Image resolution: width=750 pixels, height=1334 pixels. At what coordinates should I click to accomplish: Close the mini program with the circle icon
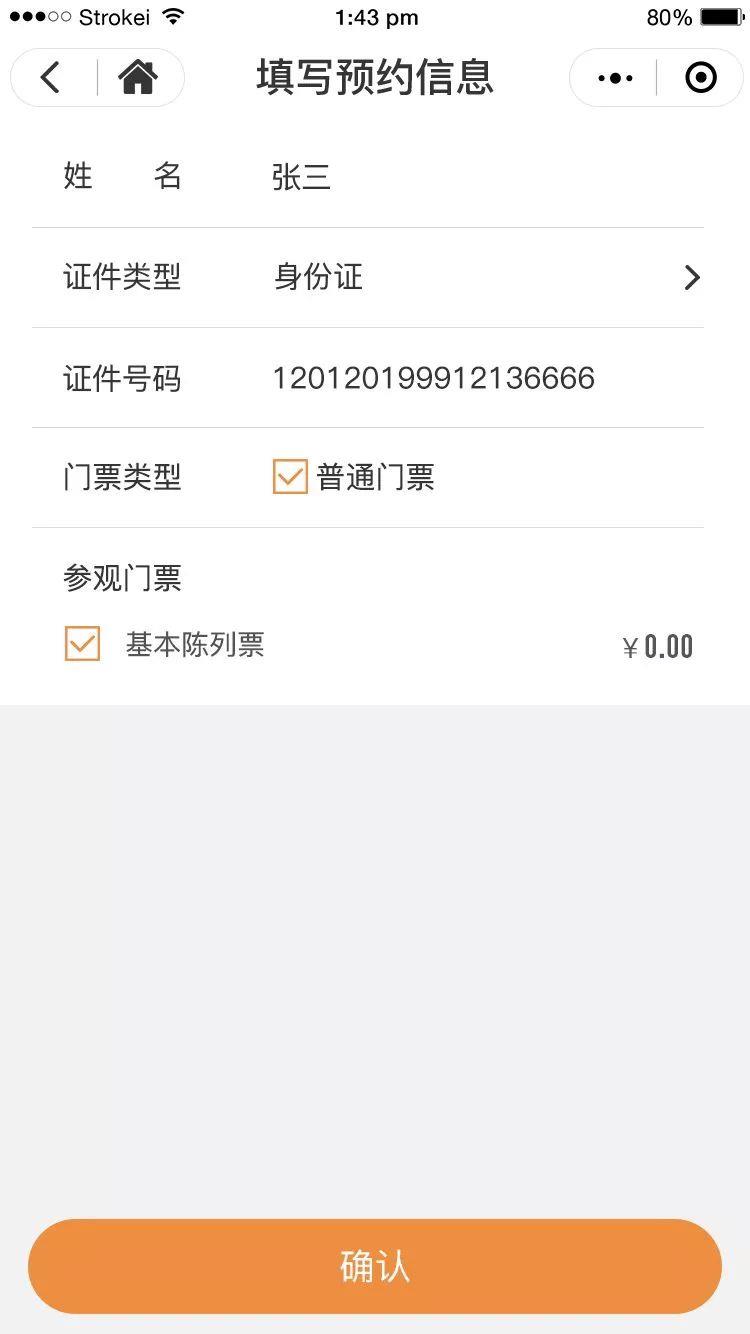coord(701,77)
